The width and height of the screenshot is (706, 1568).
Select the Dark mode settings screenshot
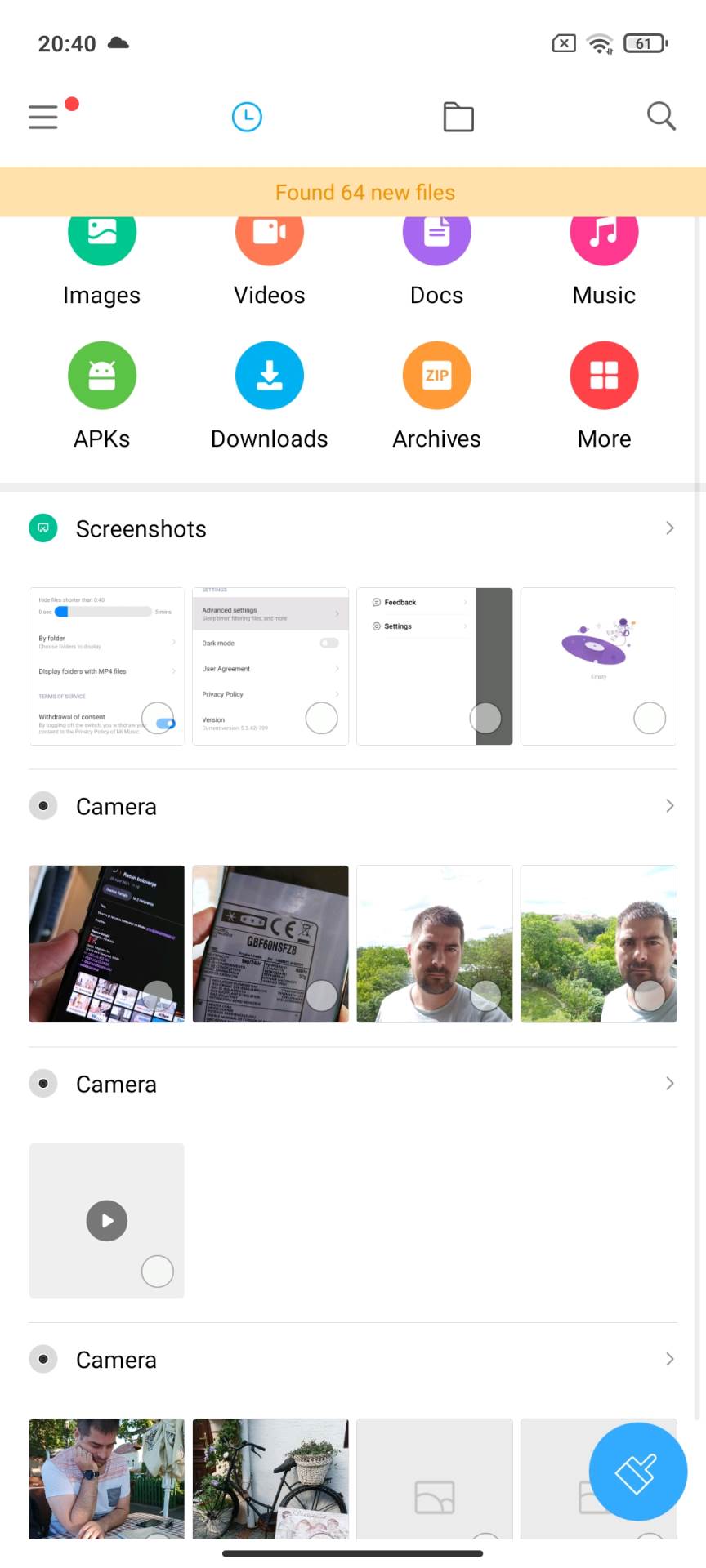pyautogui.click(x=321, y=719)
